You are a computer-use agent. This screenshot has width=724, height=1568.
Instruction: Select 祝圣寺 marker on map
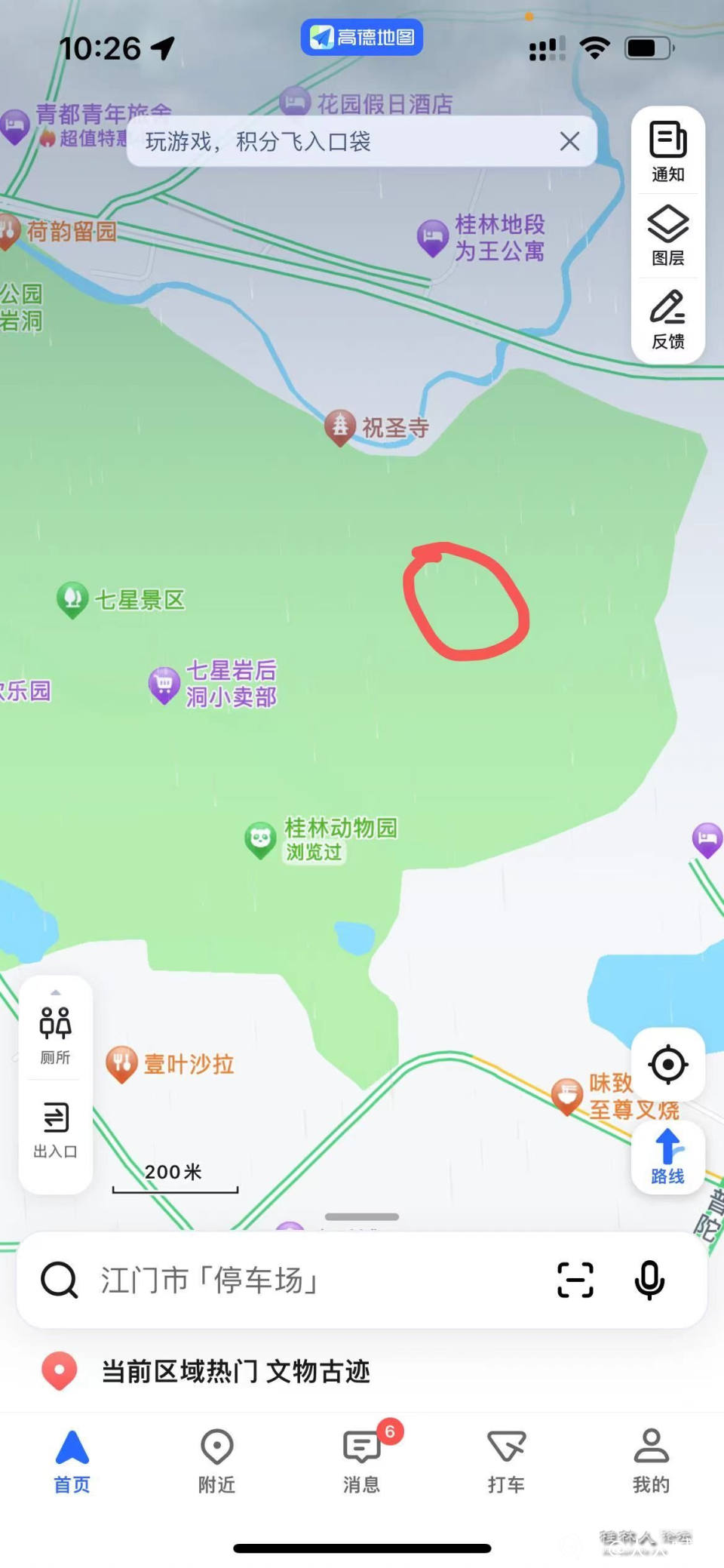point(340,426)
